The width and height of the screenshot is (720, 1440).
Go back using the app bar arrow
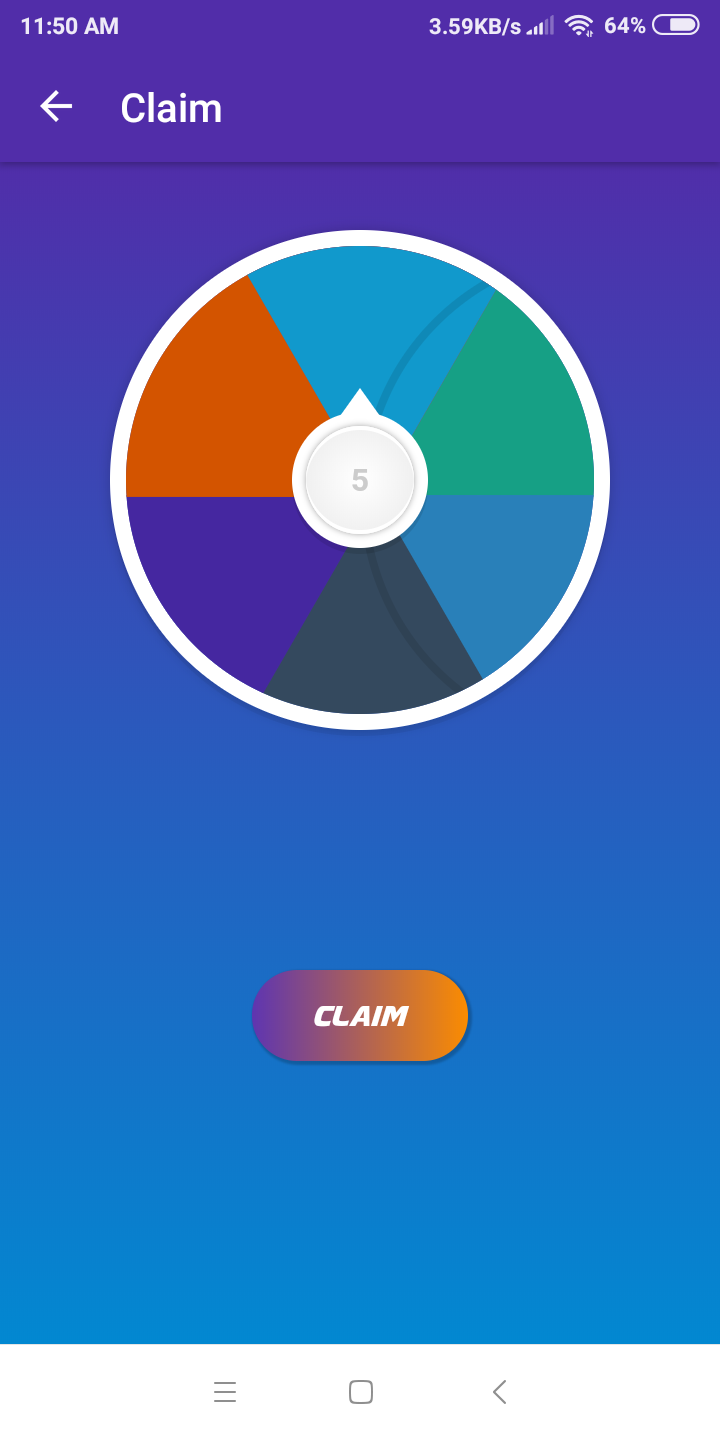pyautogui.click(x=56, y=107)
